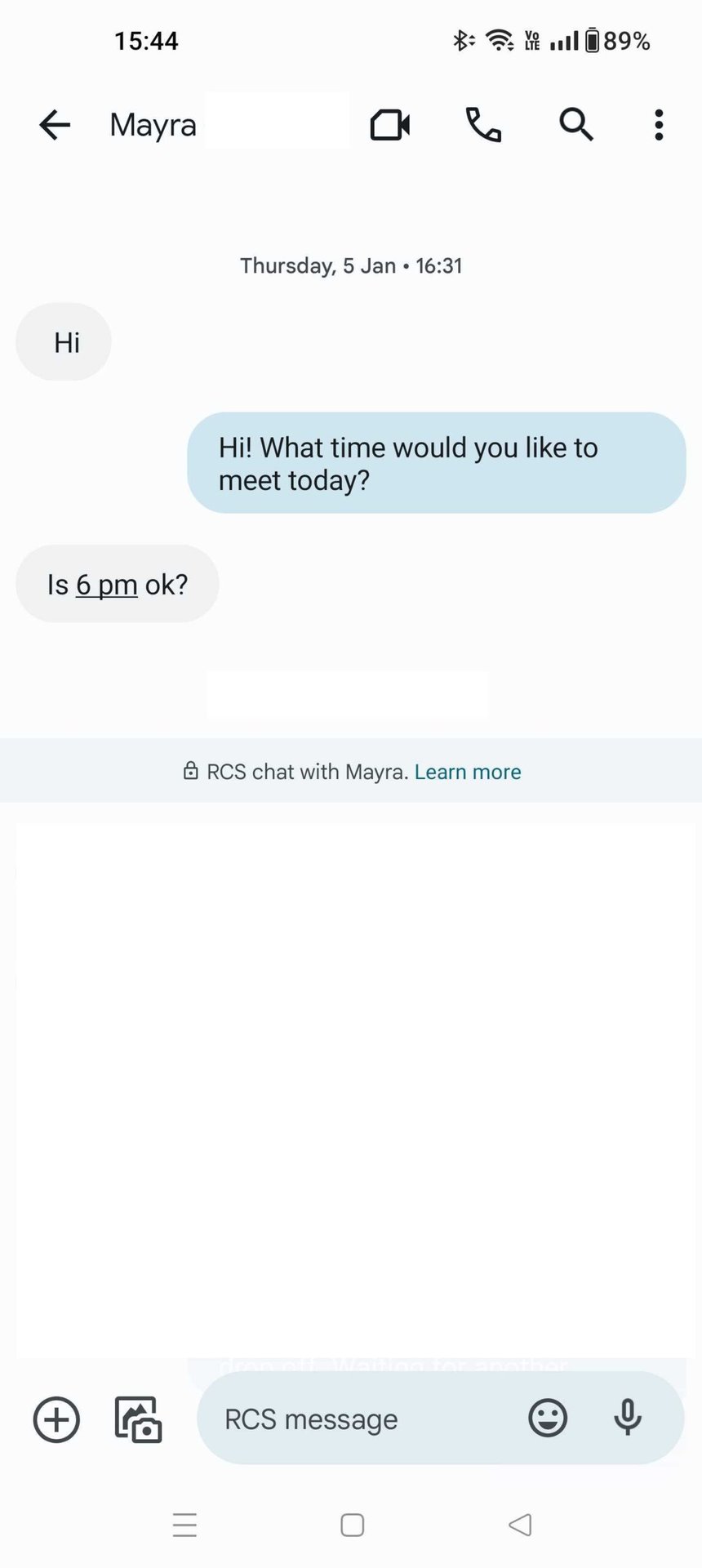Open the plus attachments menu

tap(56, 1419)
